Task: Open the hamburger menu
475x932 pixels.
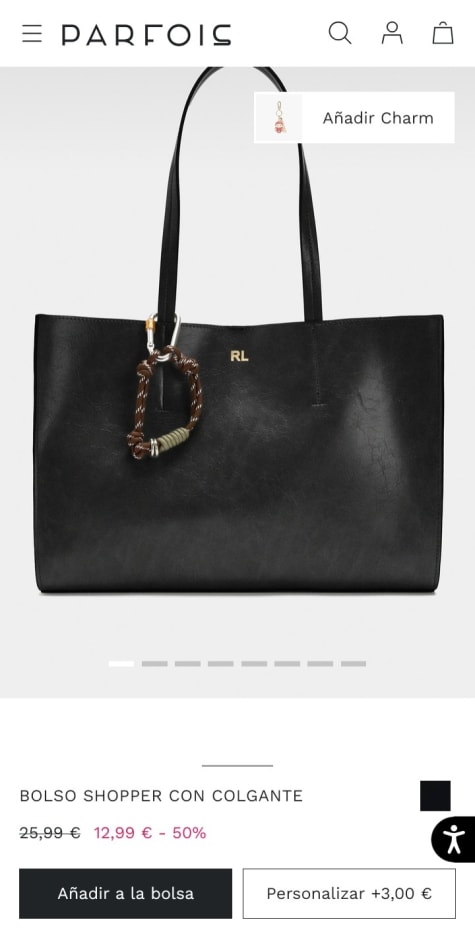Action: tap(32, 33)
